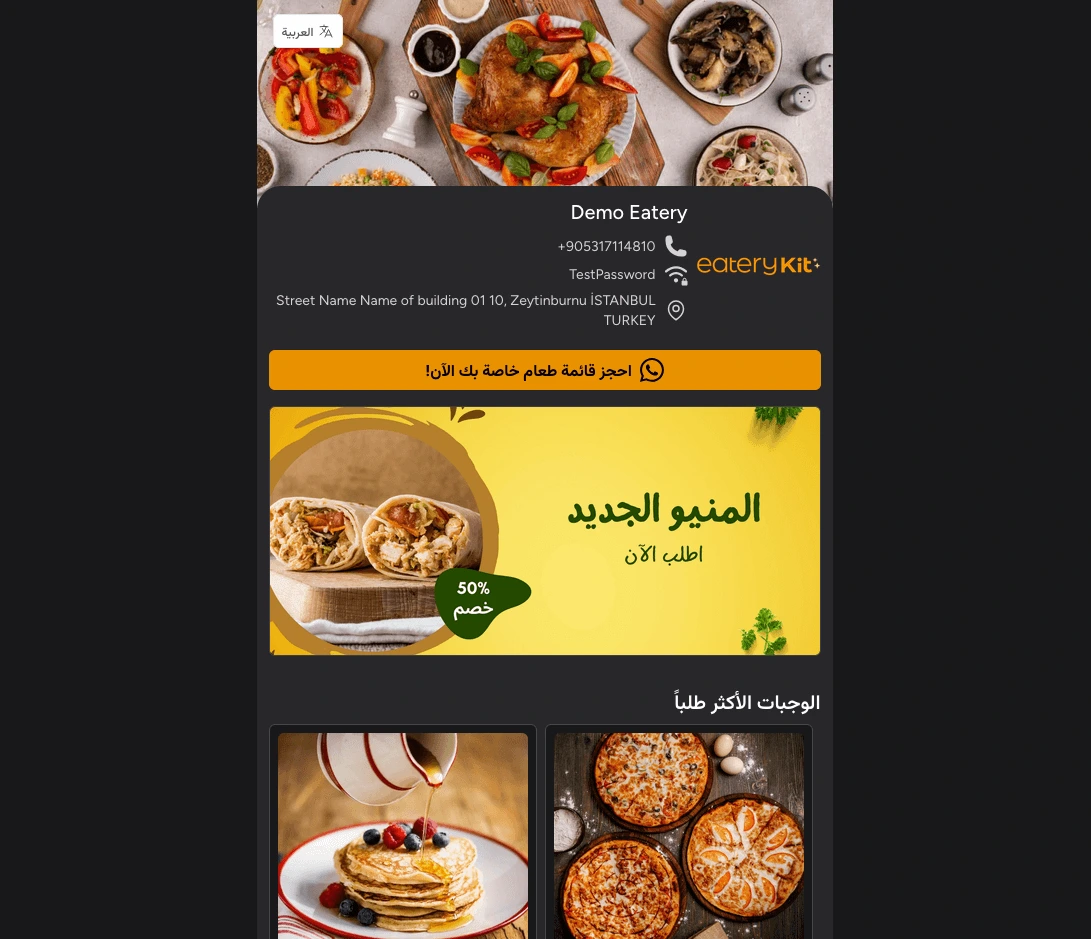Call the phone number +905317114810

tap(607, 246)
